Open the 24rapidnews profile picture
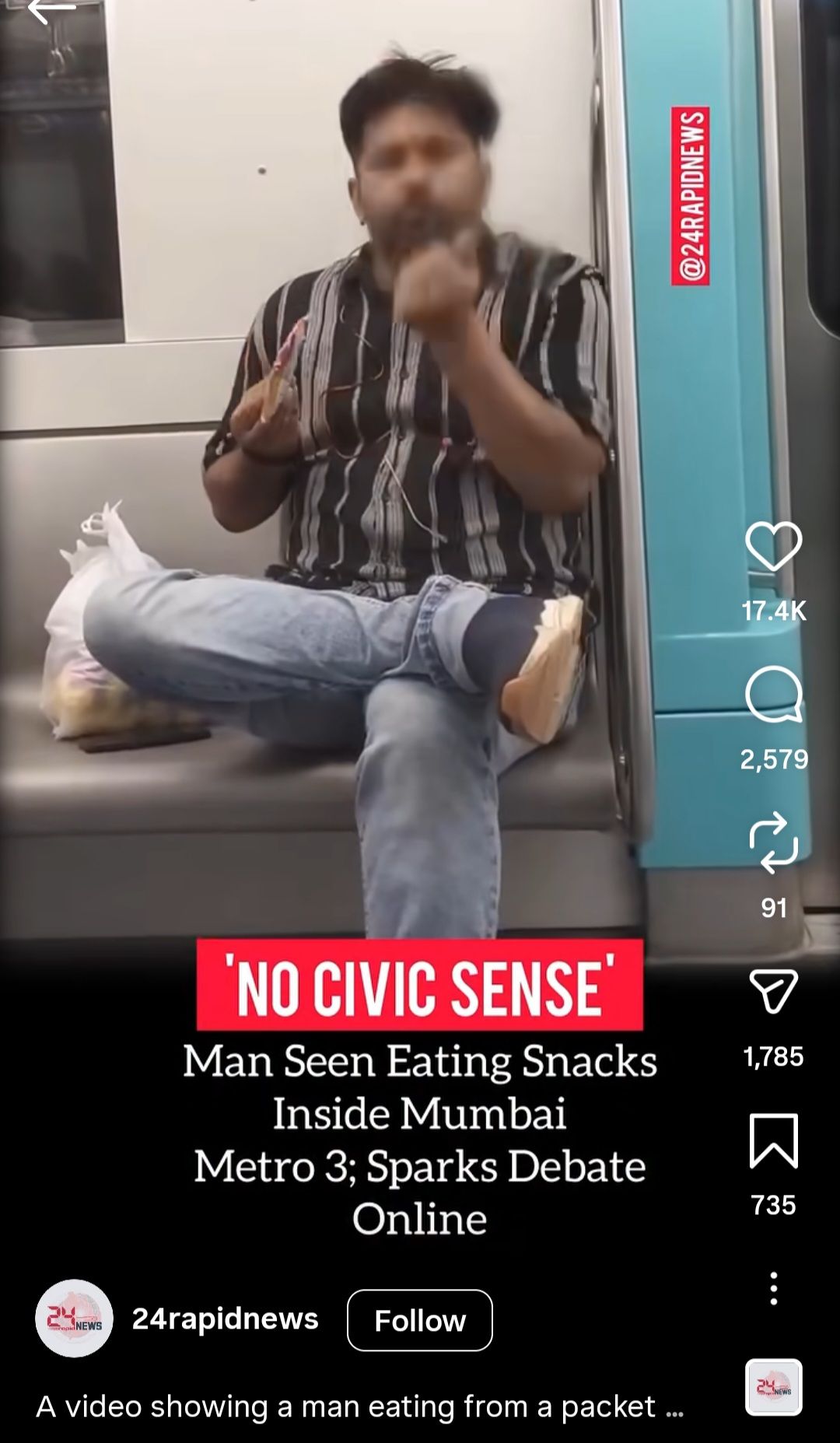840x1443 pixels. [x=75, y=1319]
